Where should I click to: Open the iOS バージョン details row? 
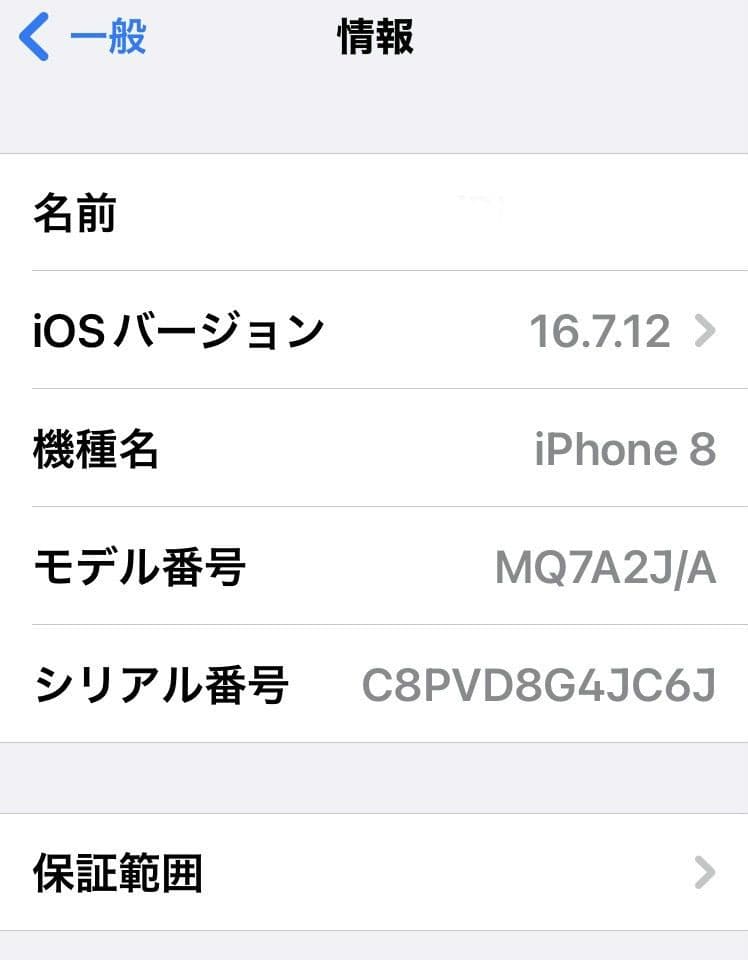(374, 330)
